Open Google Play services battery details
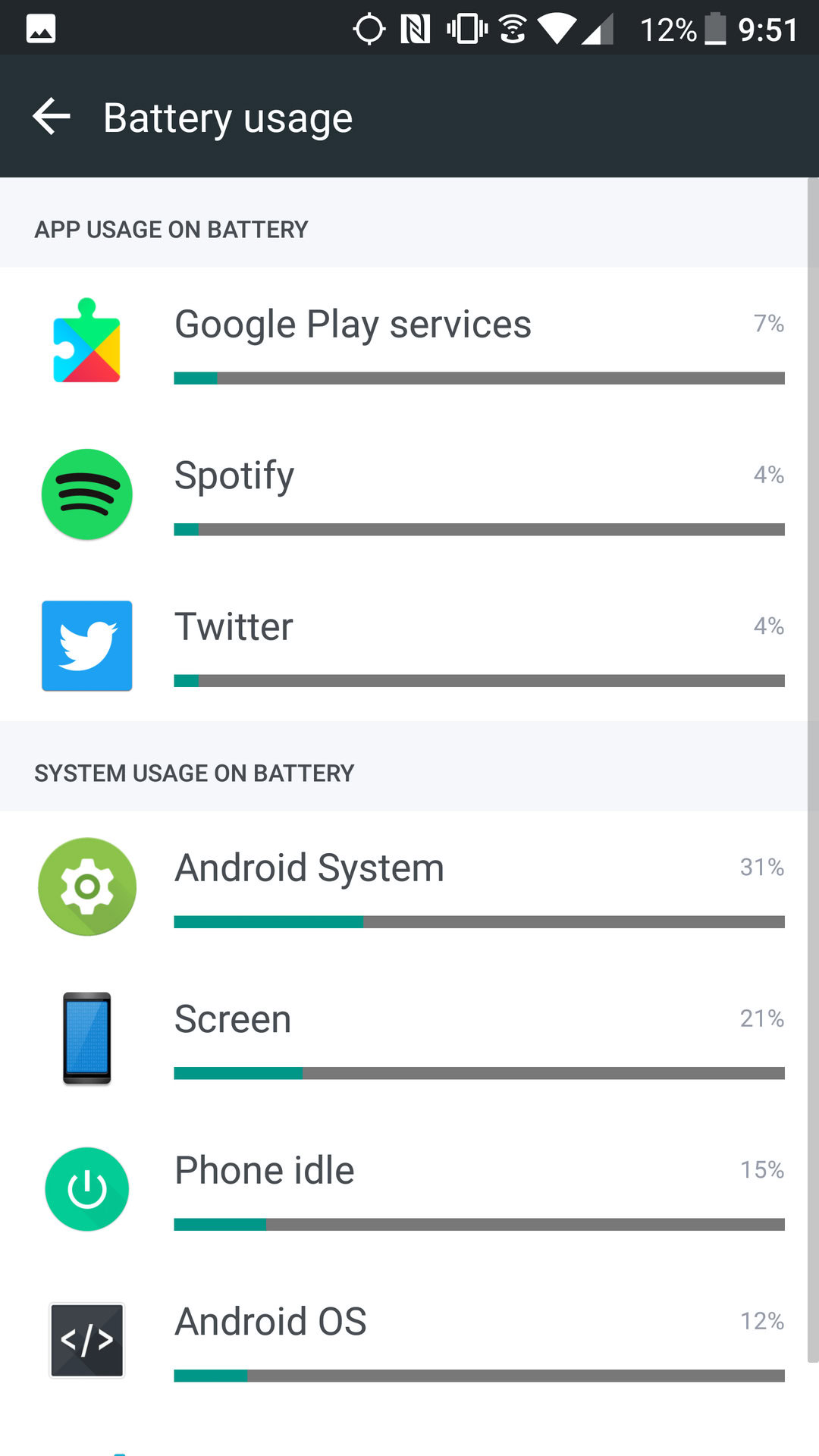Image resolution: width=819 pixels, height=1456 pixels. (409, 343)
